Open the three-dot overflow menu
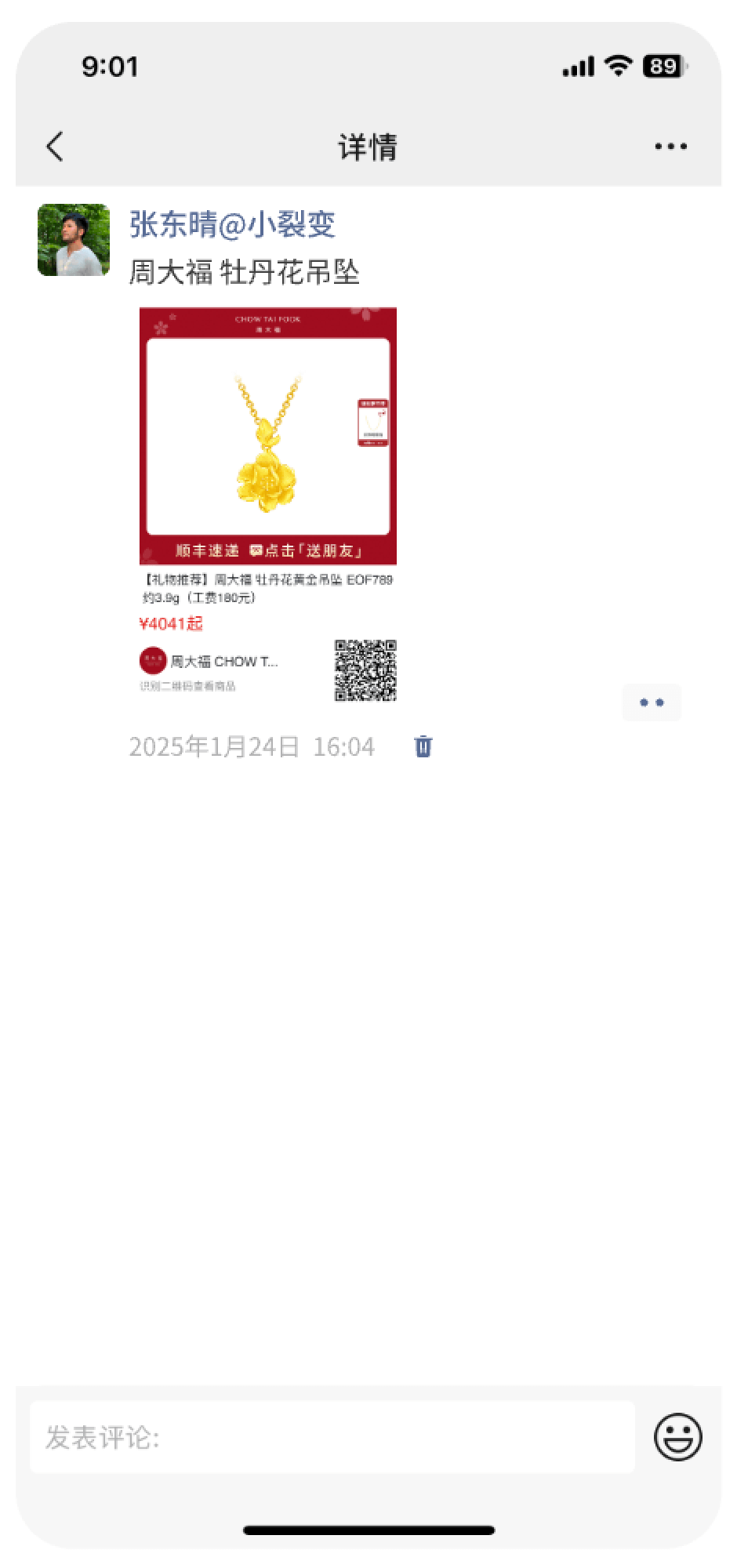 tap(670, 147)
